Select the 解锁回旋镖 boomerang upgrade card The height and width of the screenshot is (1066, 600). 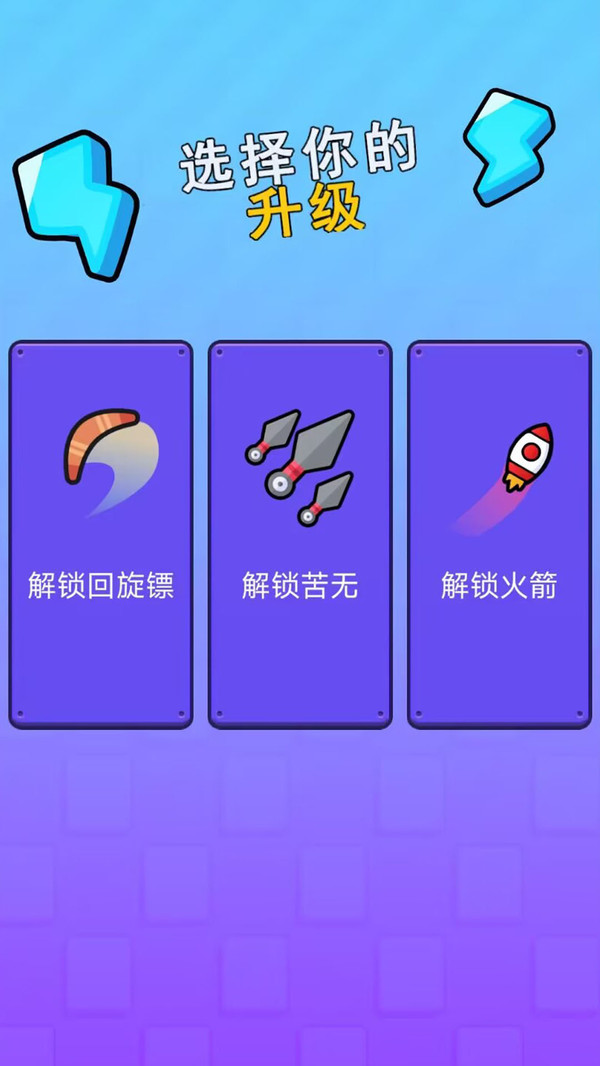tap(101, 534)
